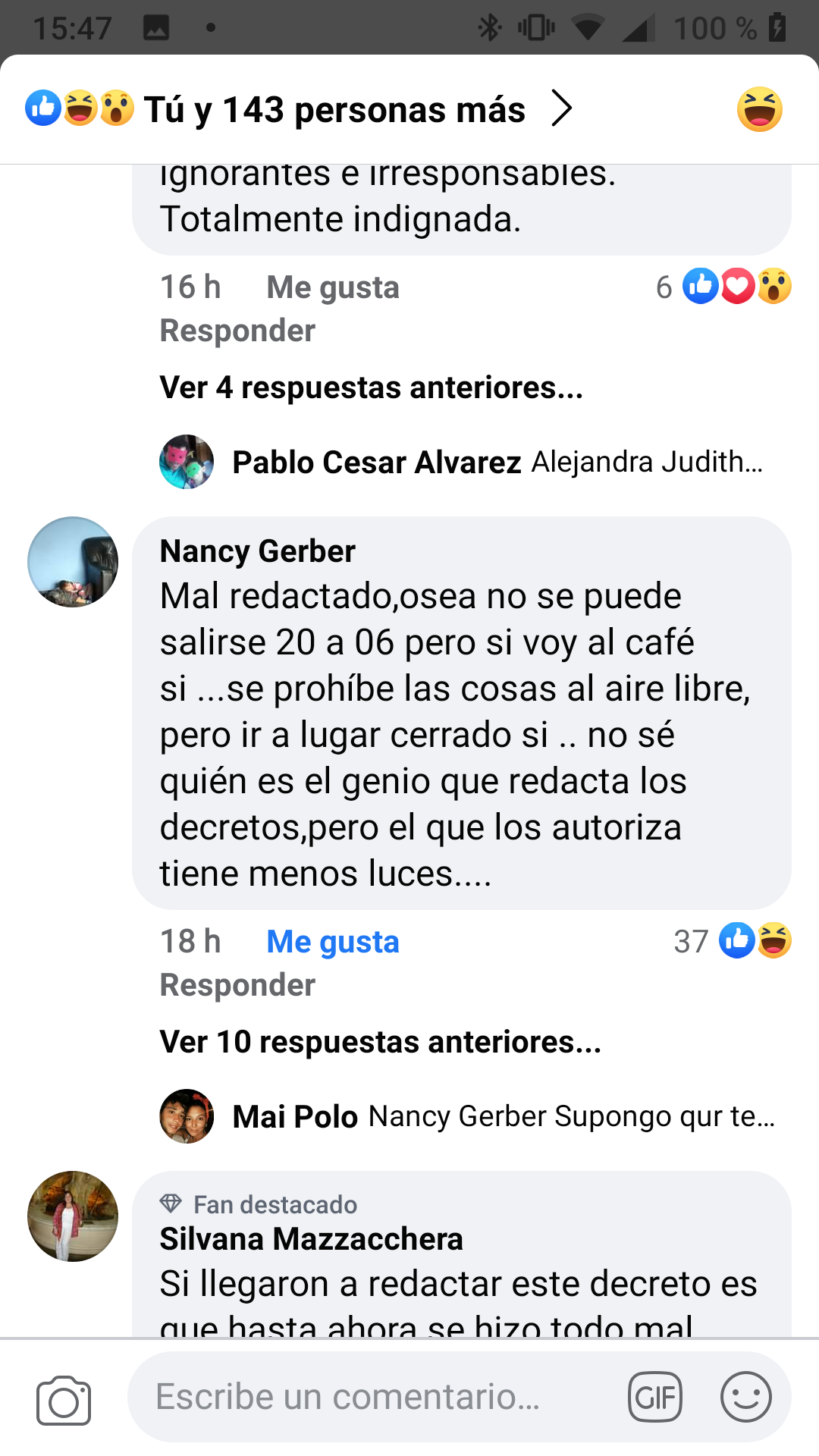Like the comment posted 16 h ago
This screenshot has height=1456, width=819.
tap(333, 287)
